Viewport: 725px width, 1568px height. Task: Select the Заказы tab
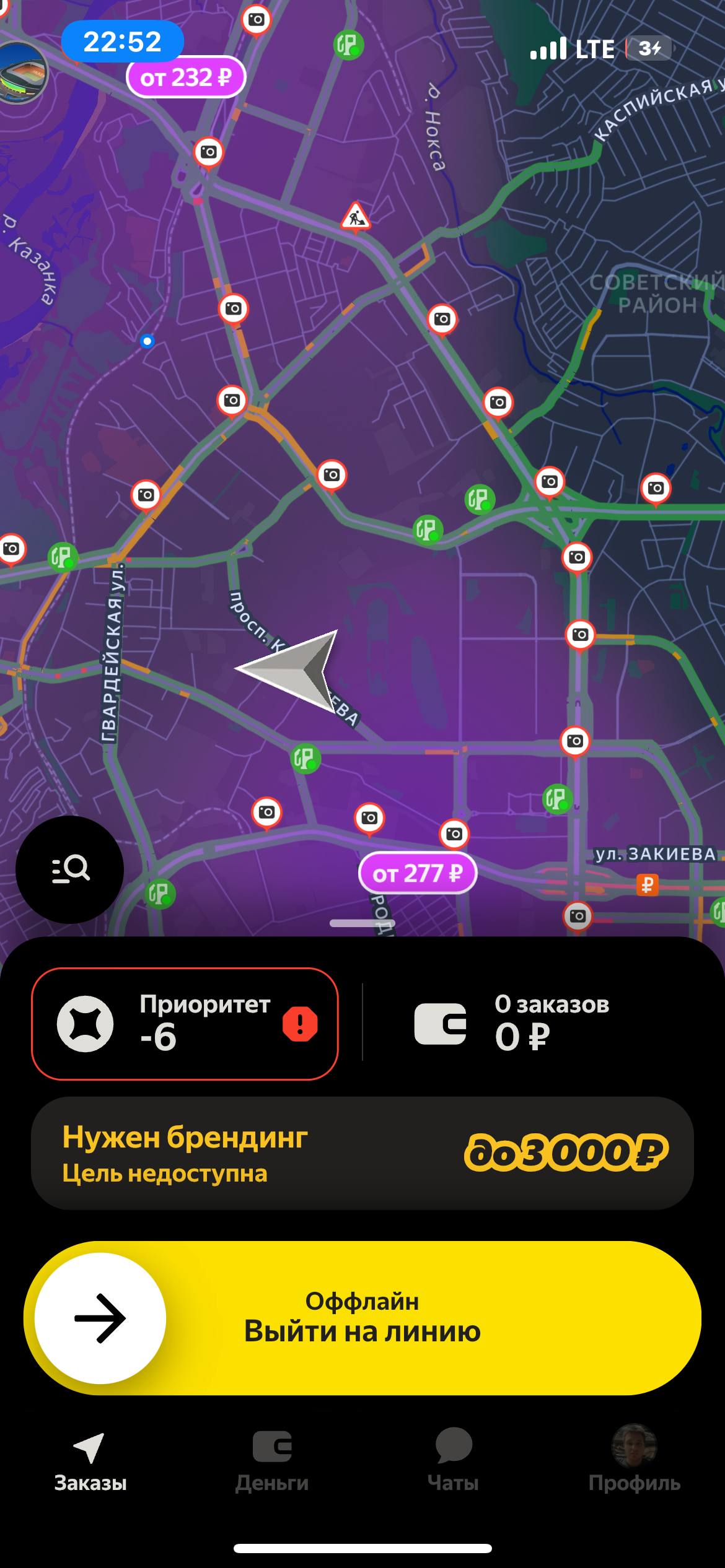90,1459
